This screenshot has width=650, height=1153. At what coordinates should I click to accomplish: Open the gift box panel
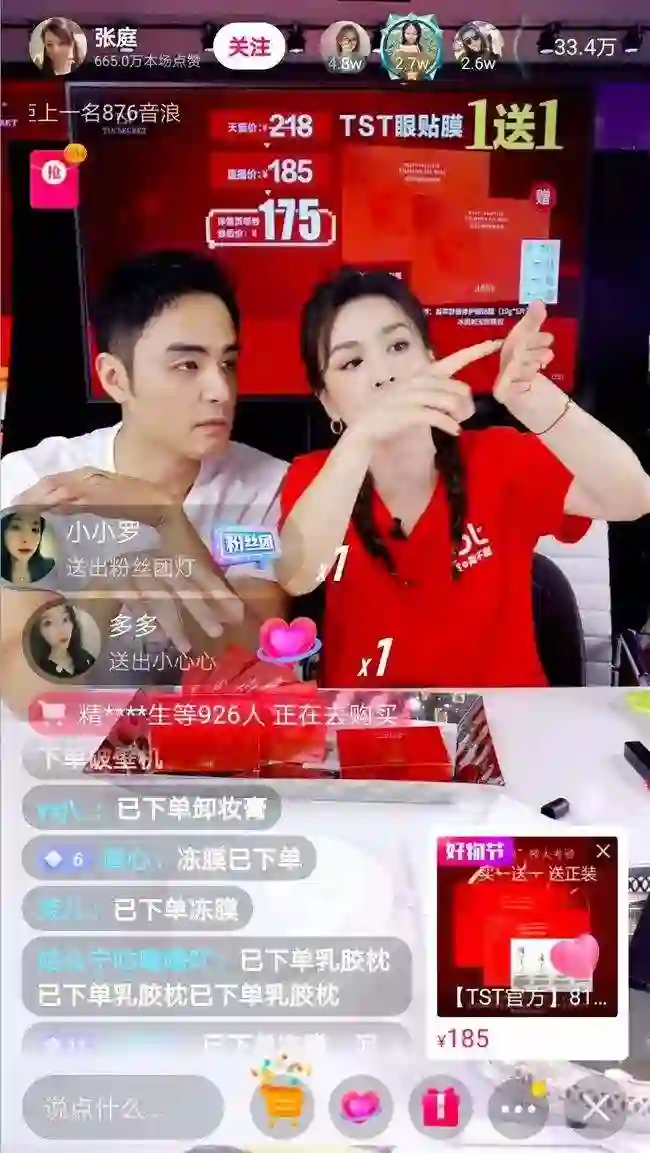(x=440, y=1106)
